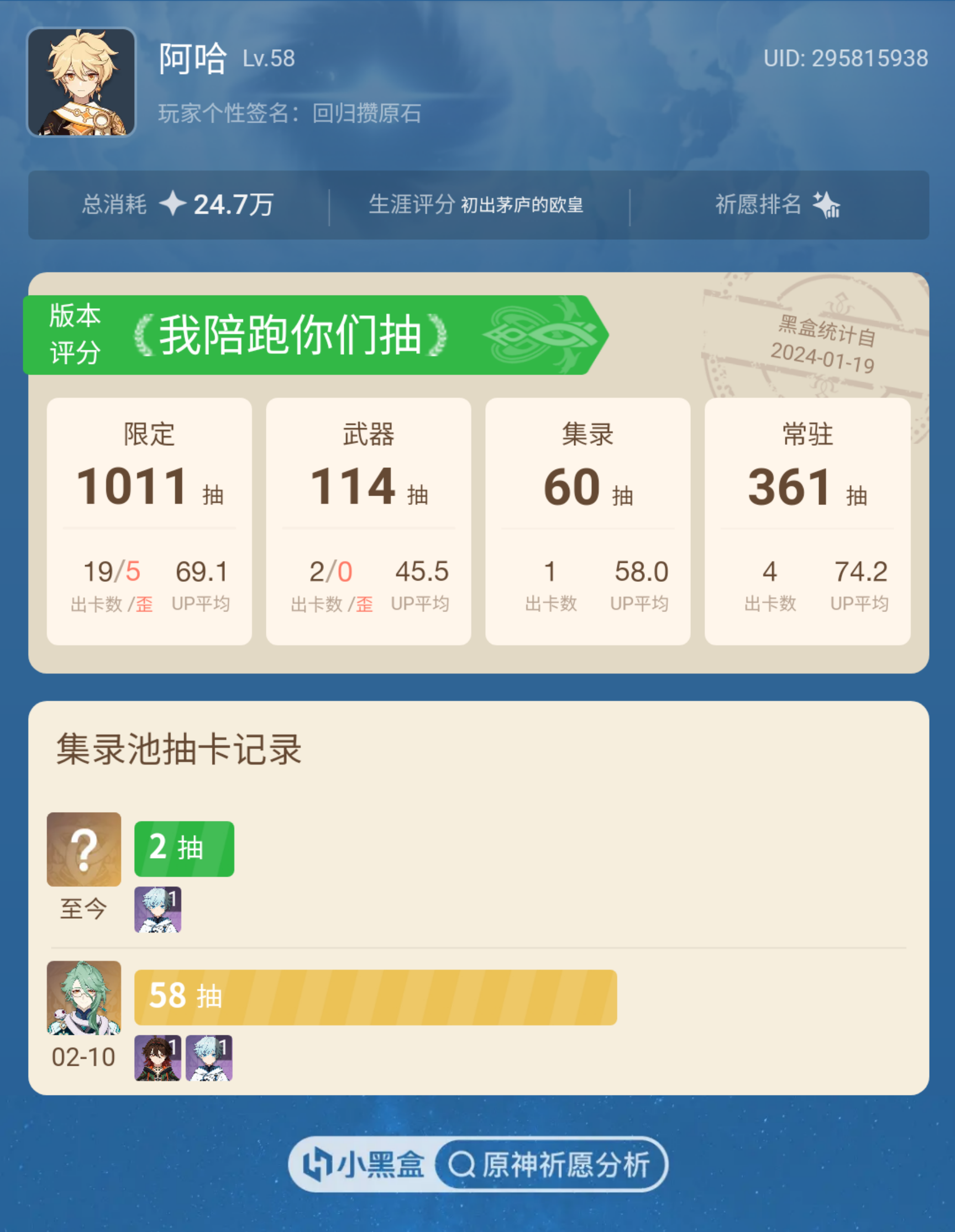The height and width of the screenshot is (1232, 955).
Task: Open the 集录 stats card
Action: (587, 519)
